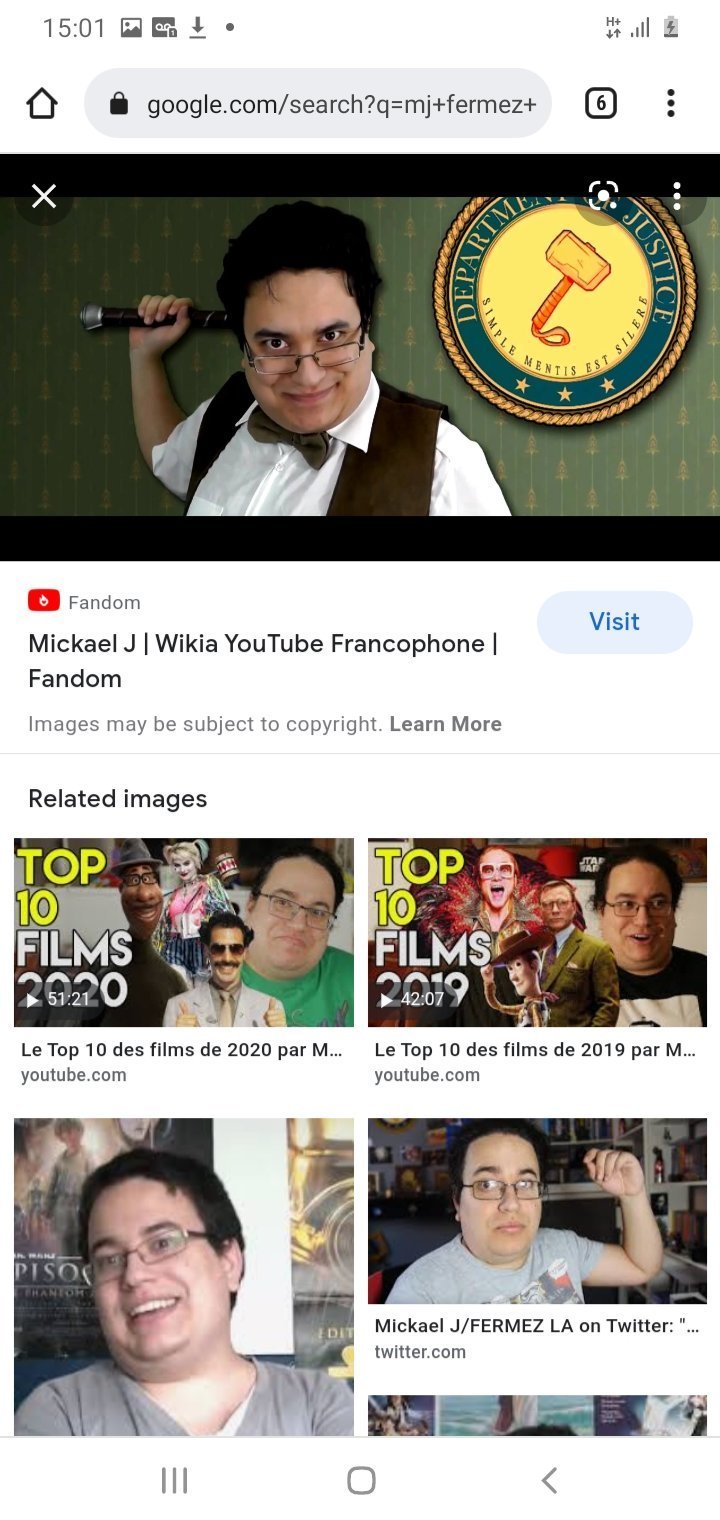
Task: Open the Chrome overflow menu
Action: coord(670,103)
